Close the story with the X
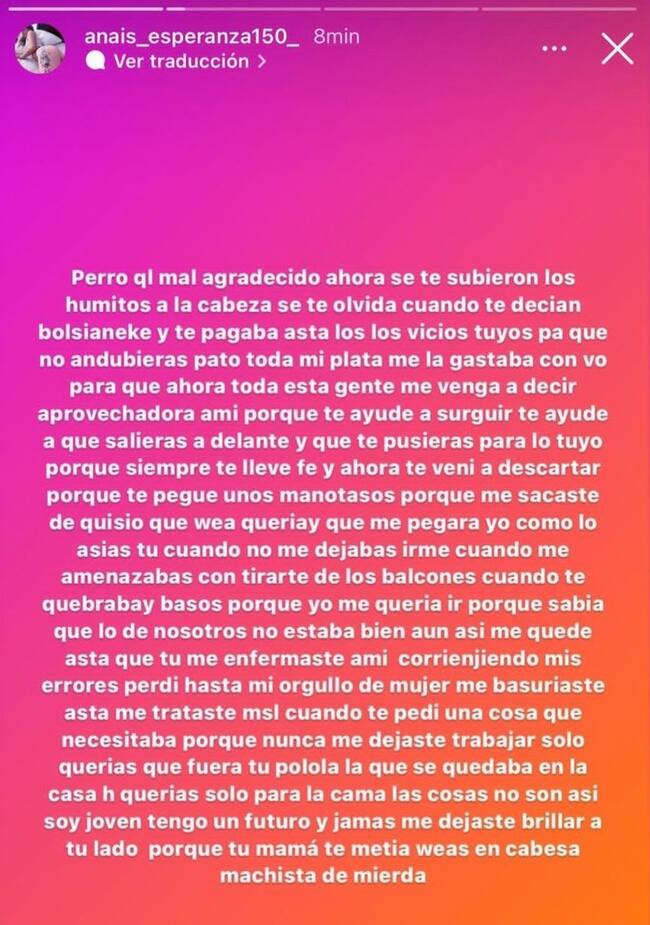The height and width of the screenshot is (925, 650). (x=617, y=48)
